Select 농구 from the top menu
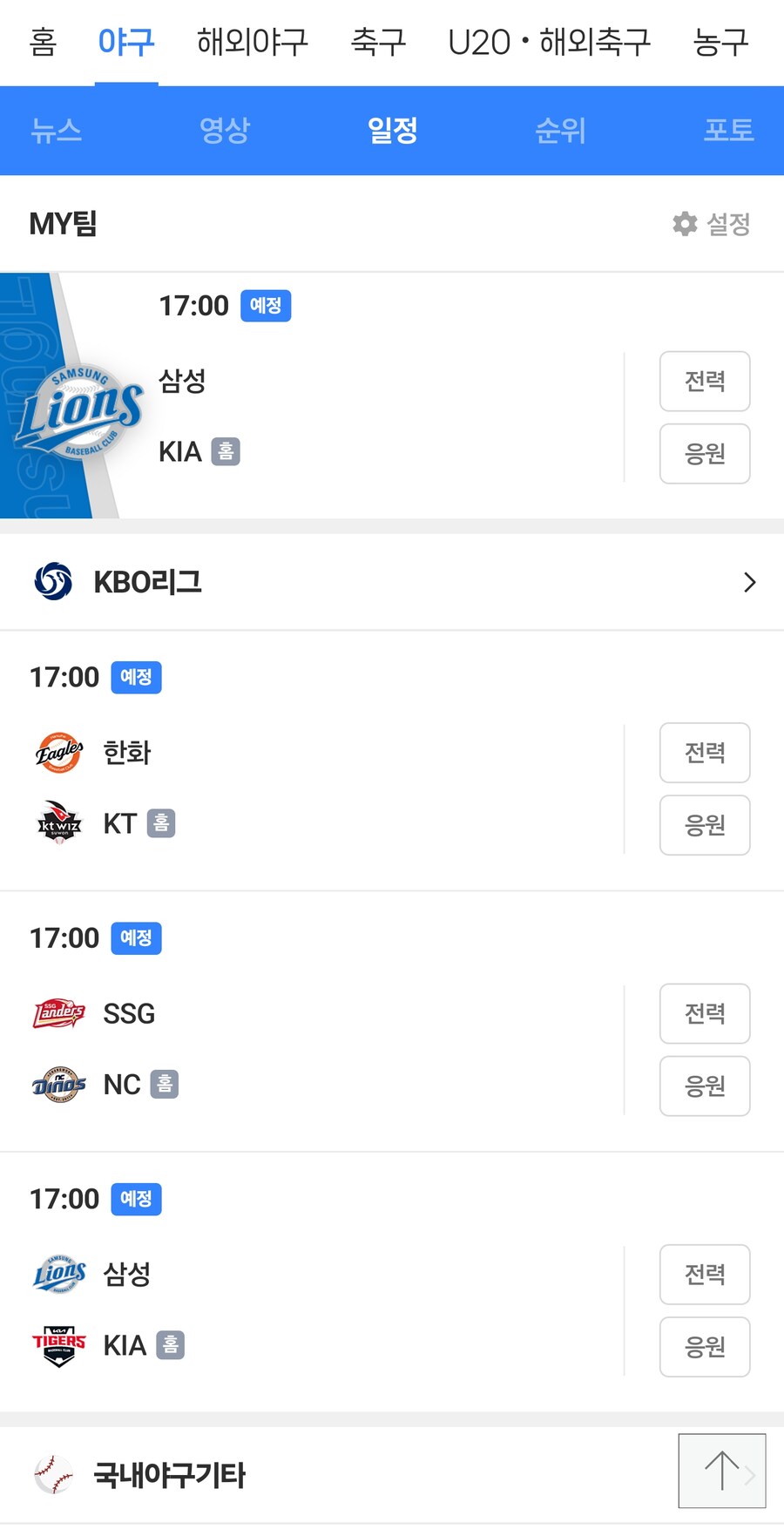Image resolution: width=784 pixels, height=1536 pixels. pyautogui.click(x=722, y=43)
